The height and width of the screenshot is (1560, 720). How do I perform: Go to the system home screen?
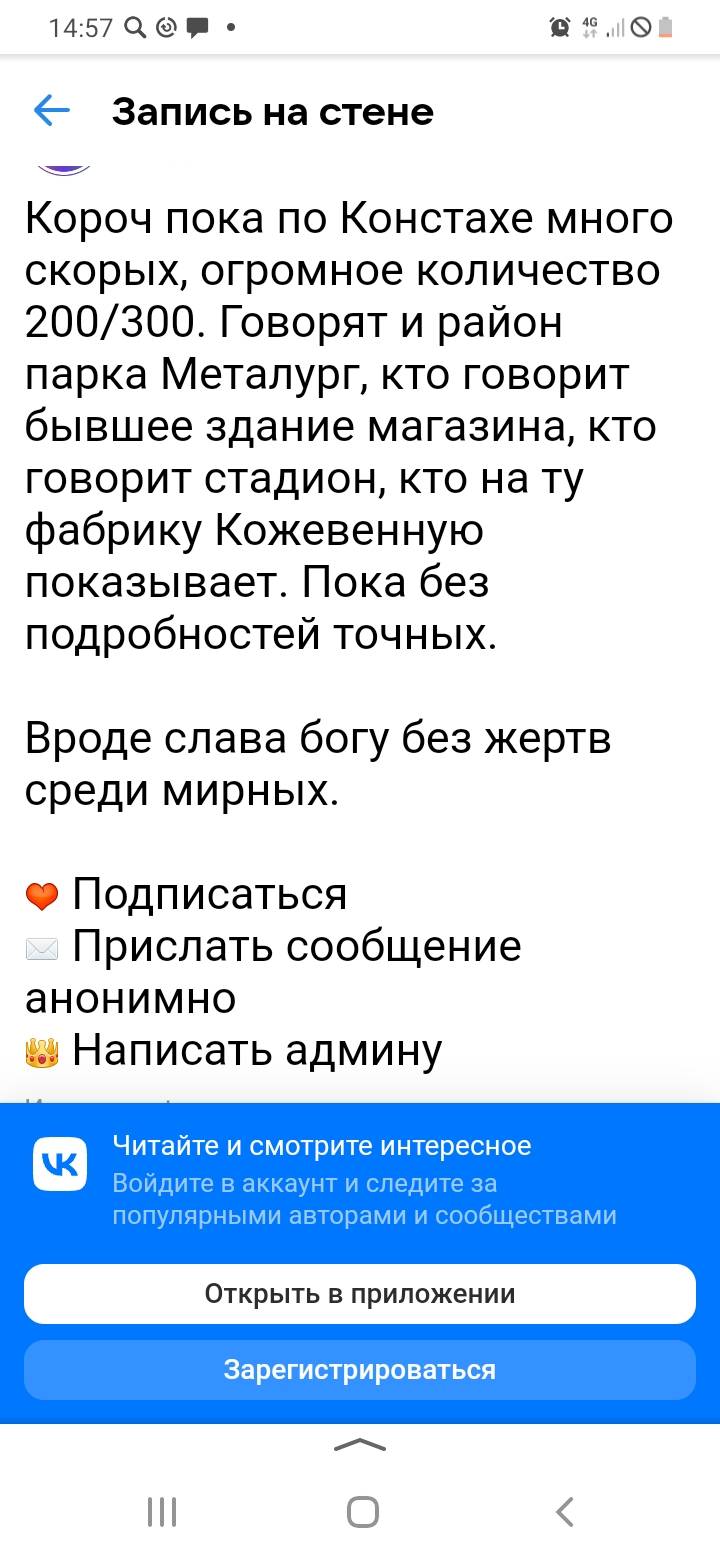click(363, 1512)
